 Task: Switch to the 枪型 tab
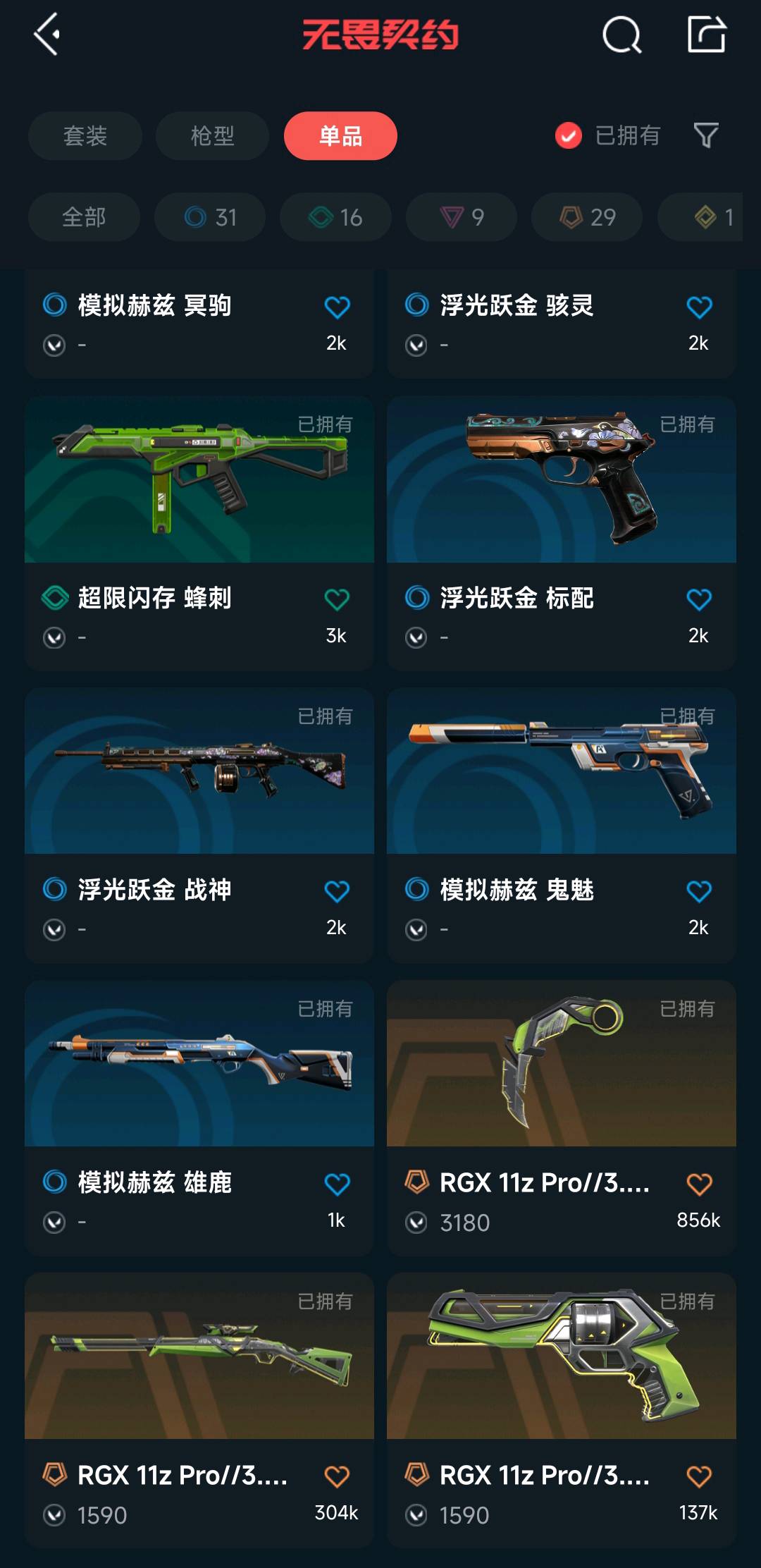coord(212,135)
